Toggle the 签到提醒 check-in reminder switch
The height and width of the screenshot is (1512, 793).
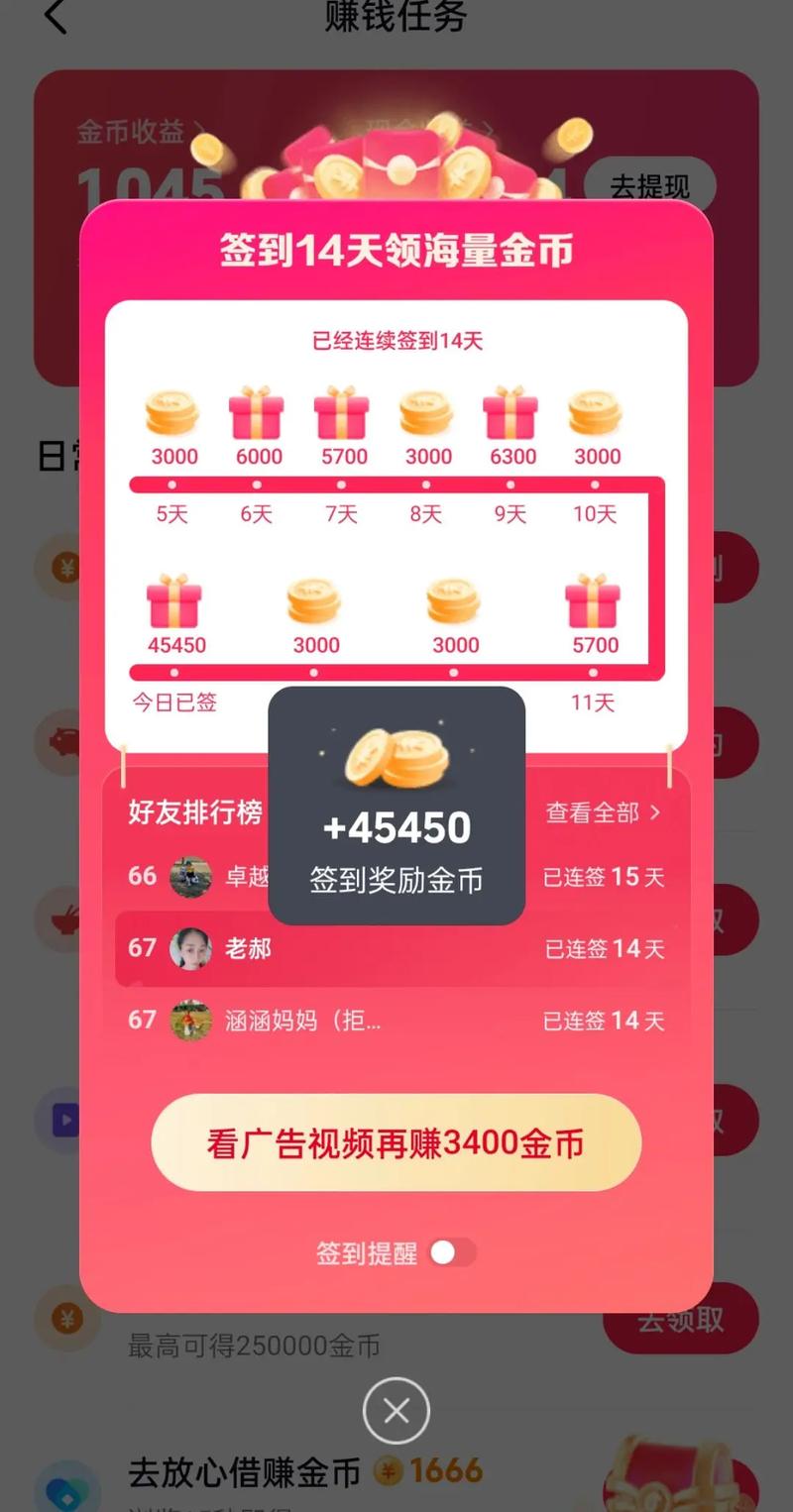click(x=454, y=1253)
